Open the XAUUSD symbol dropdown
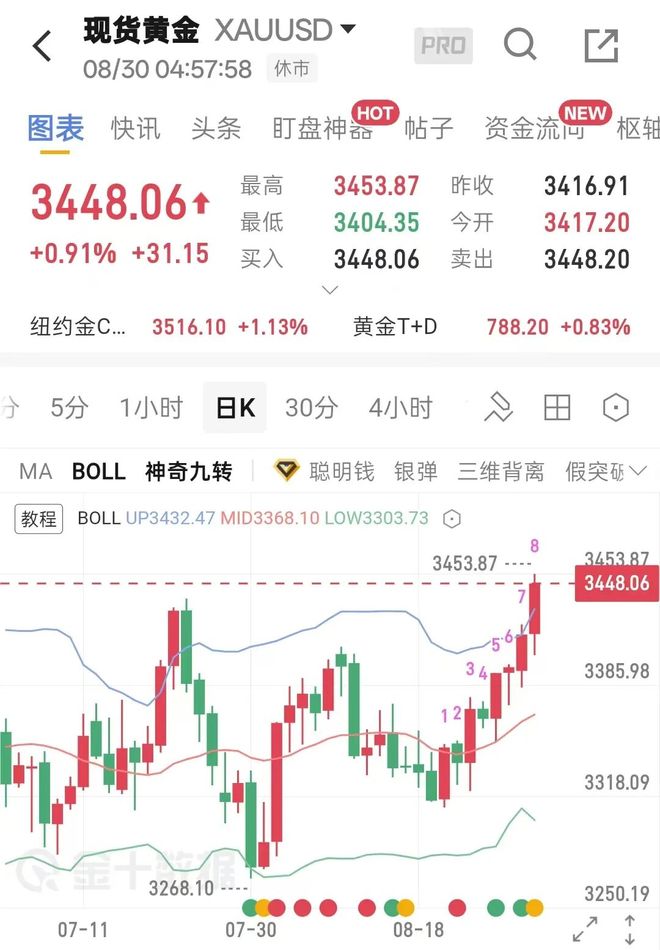Image resolution: width=660 pixels, height=950 pixels. pyautogui.click(x=347, y=29)
